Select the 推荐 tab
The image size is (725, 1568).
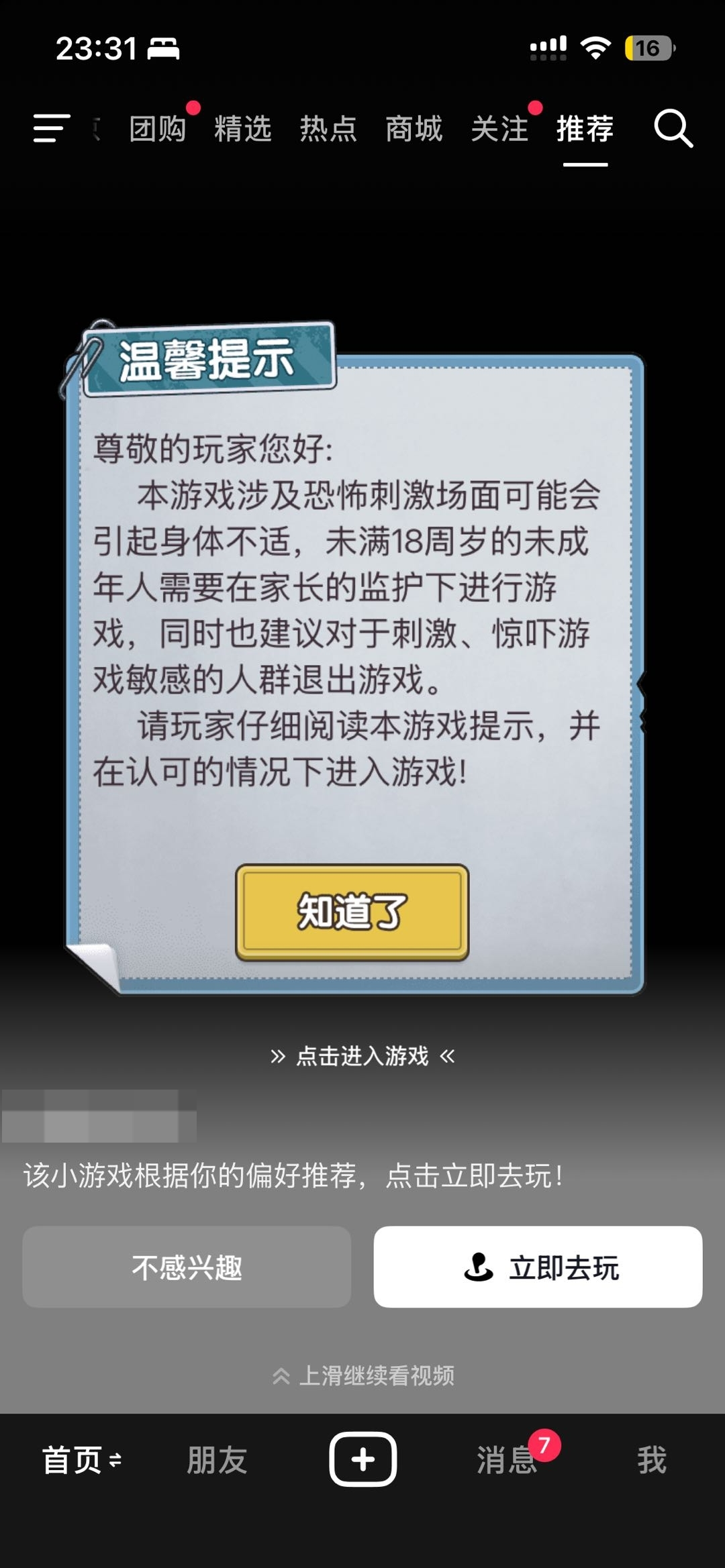pyautogui.click(x=585, y=129)
